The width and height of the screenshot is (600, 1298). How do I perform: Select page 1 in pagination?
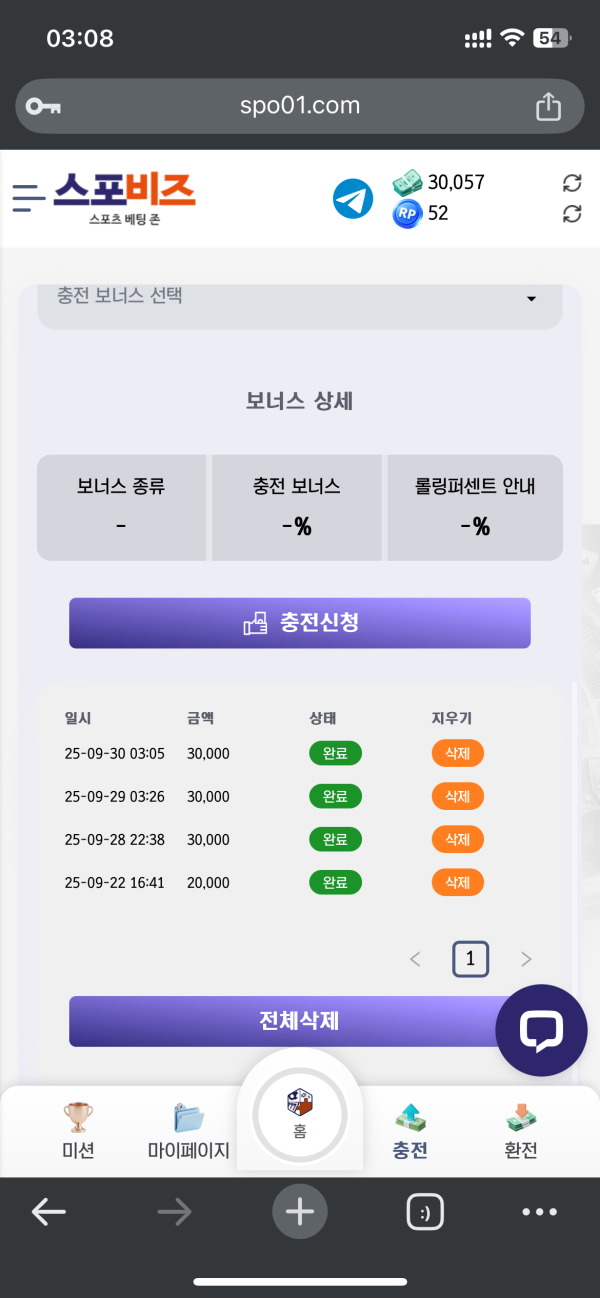(x=470, y=960)
